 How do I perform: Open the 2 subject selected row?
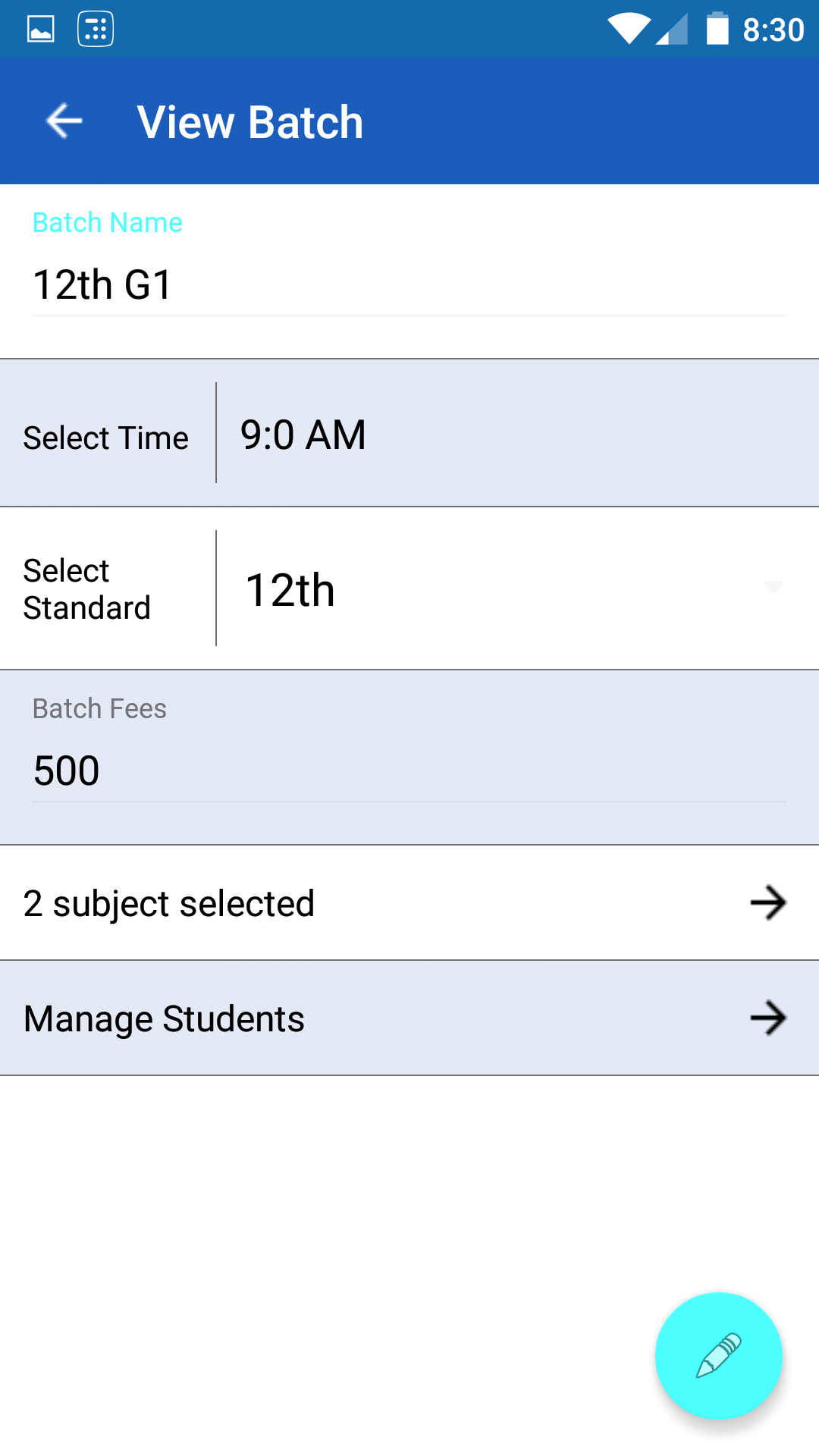click(409, 903)
